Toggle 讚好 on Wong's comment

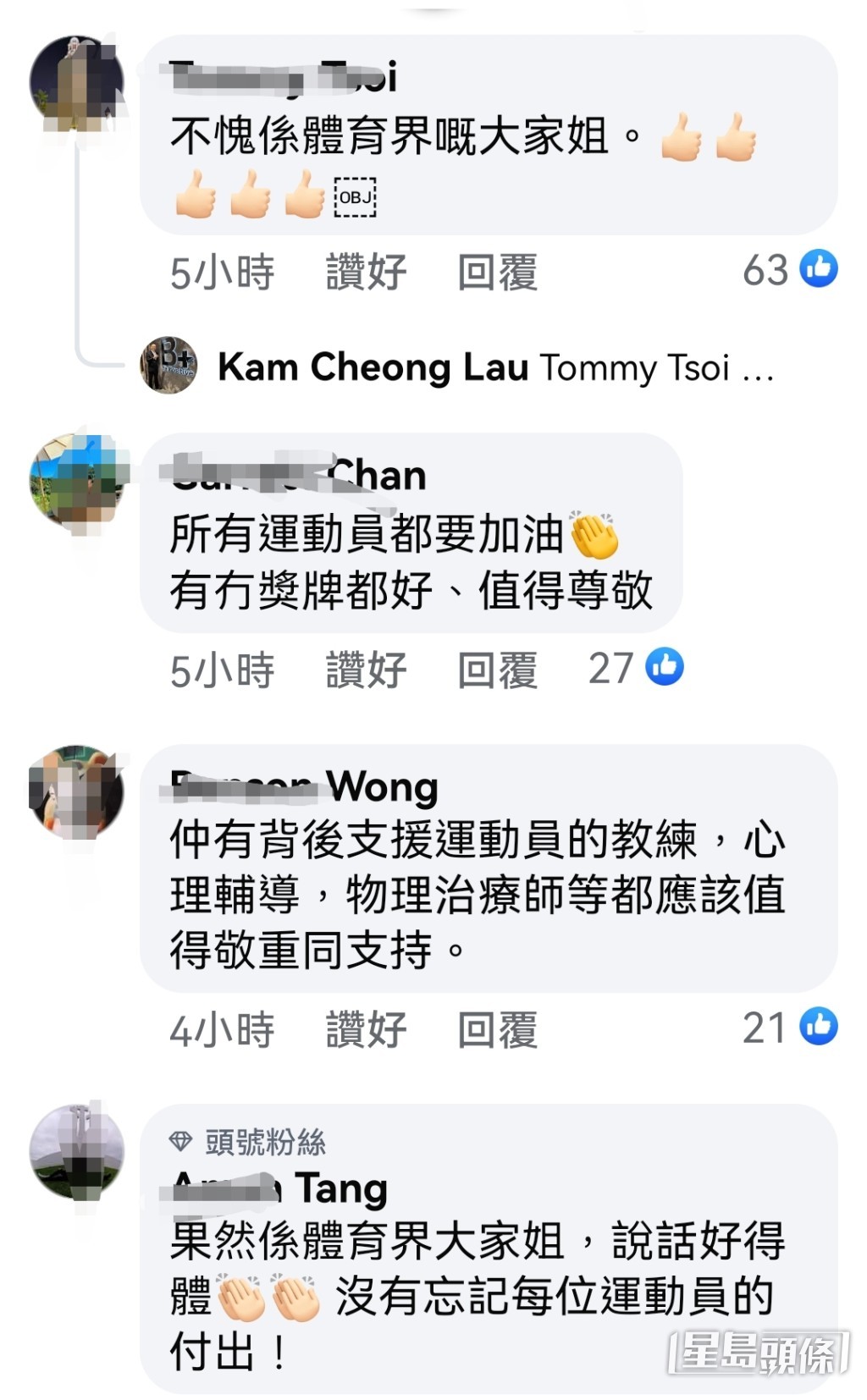364,1028
